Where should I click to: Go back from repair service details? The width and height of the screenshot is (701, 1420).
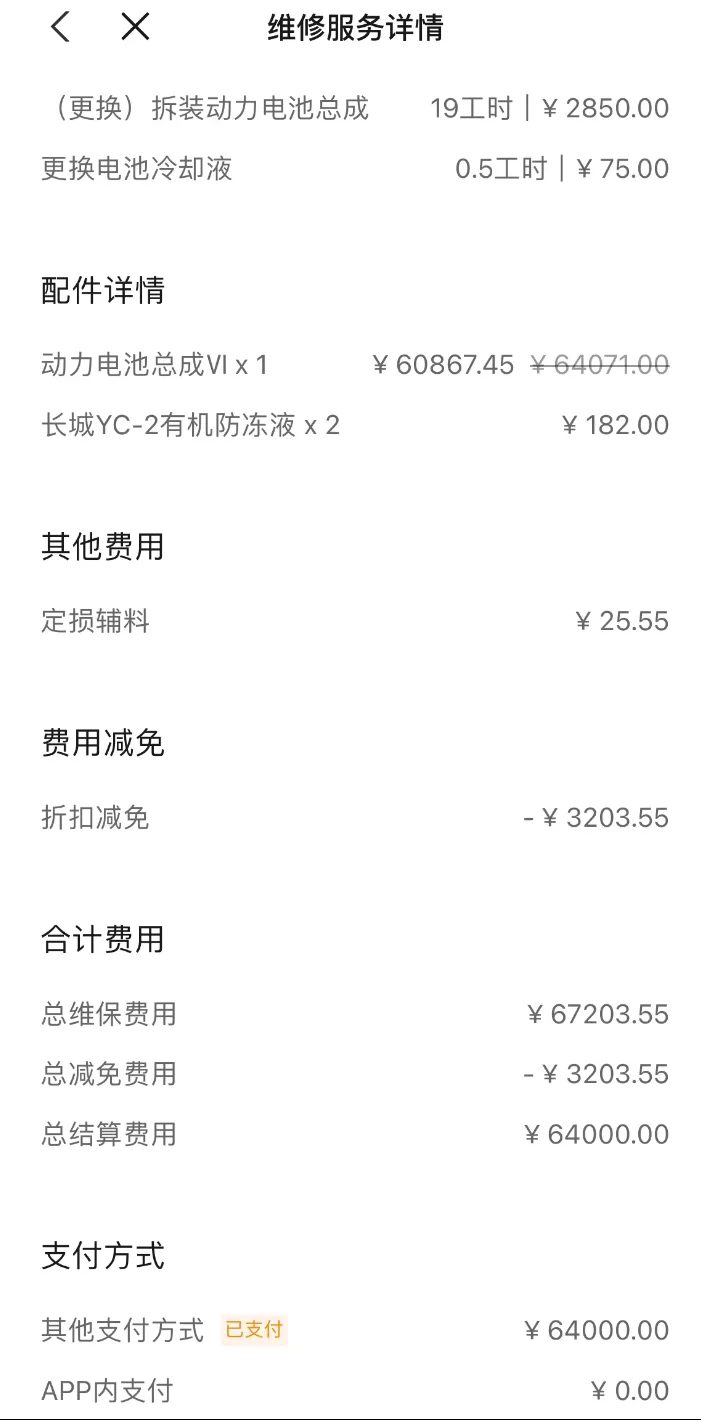pyautogui.click(x=61, y=27)
